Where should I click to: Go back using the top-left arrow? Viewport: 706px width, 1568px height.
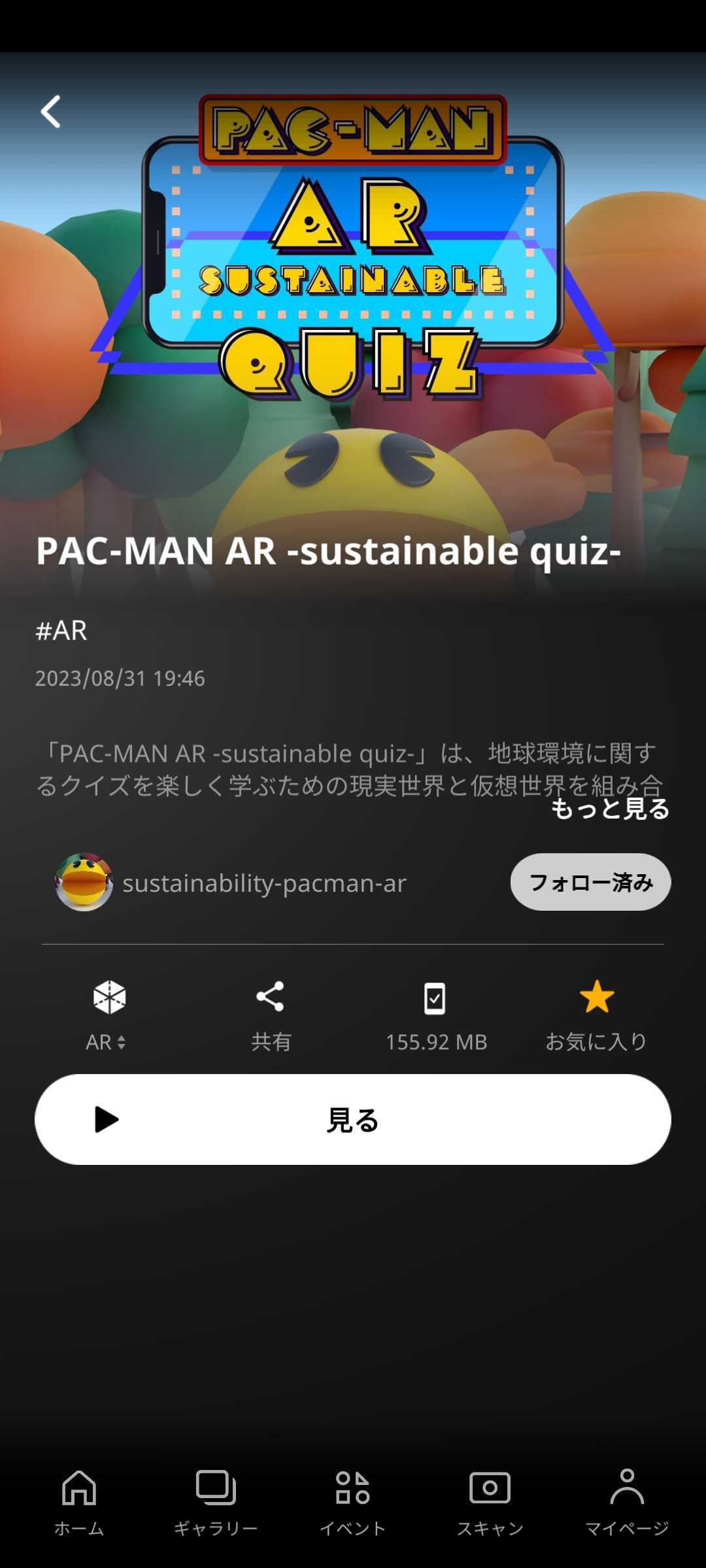[x=51, y=112]
